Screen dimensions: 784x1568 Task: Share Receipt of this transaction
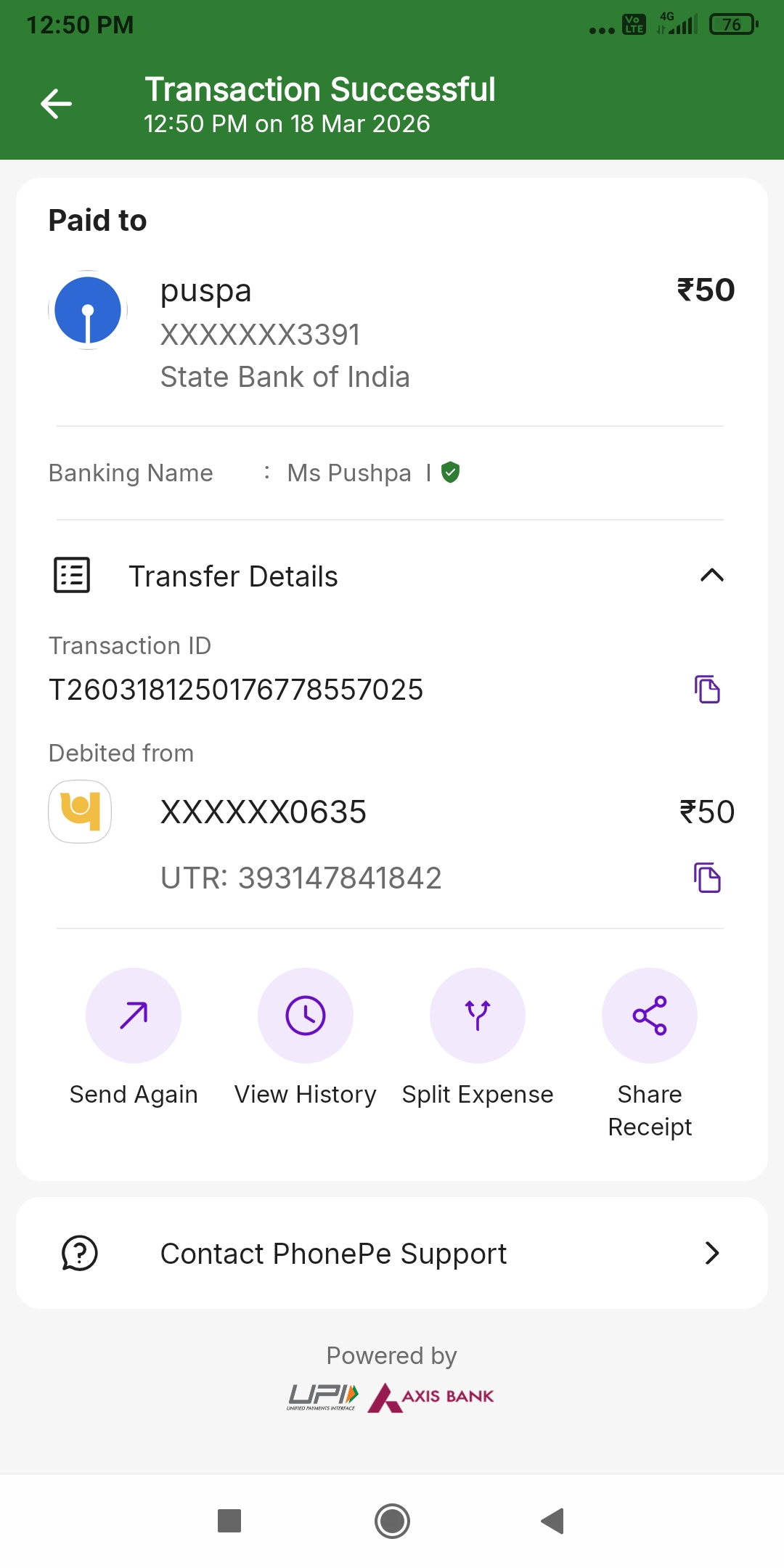click(x=650, y=1016)
